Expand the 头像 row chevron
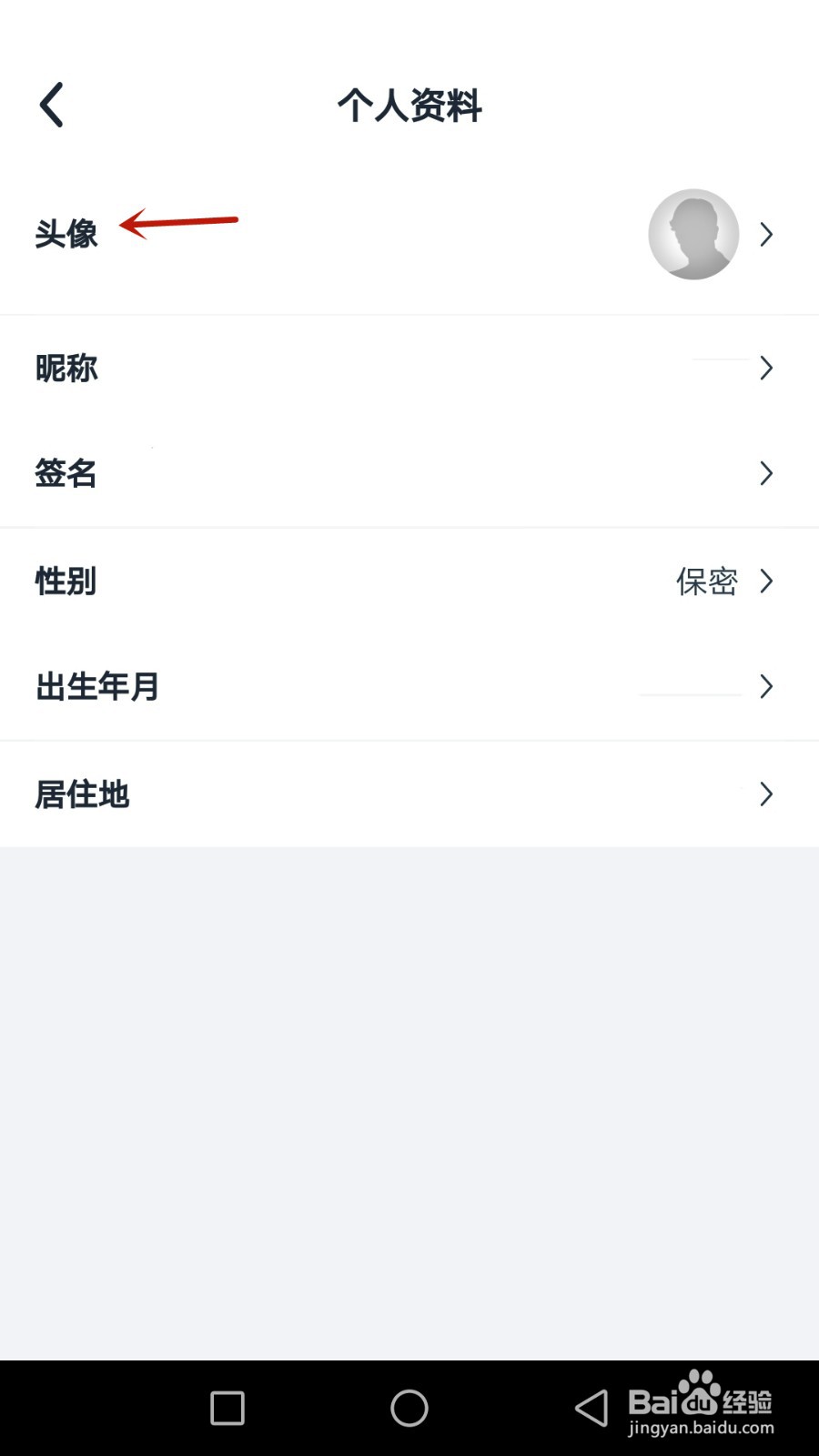 (x=767, y=234)
